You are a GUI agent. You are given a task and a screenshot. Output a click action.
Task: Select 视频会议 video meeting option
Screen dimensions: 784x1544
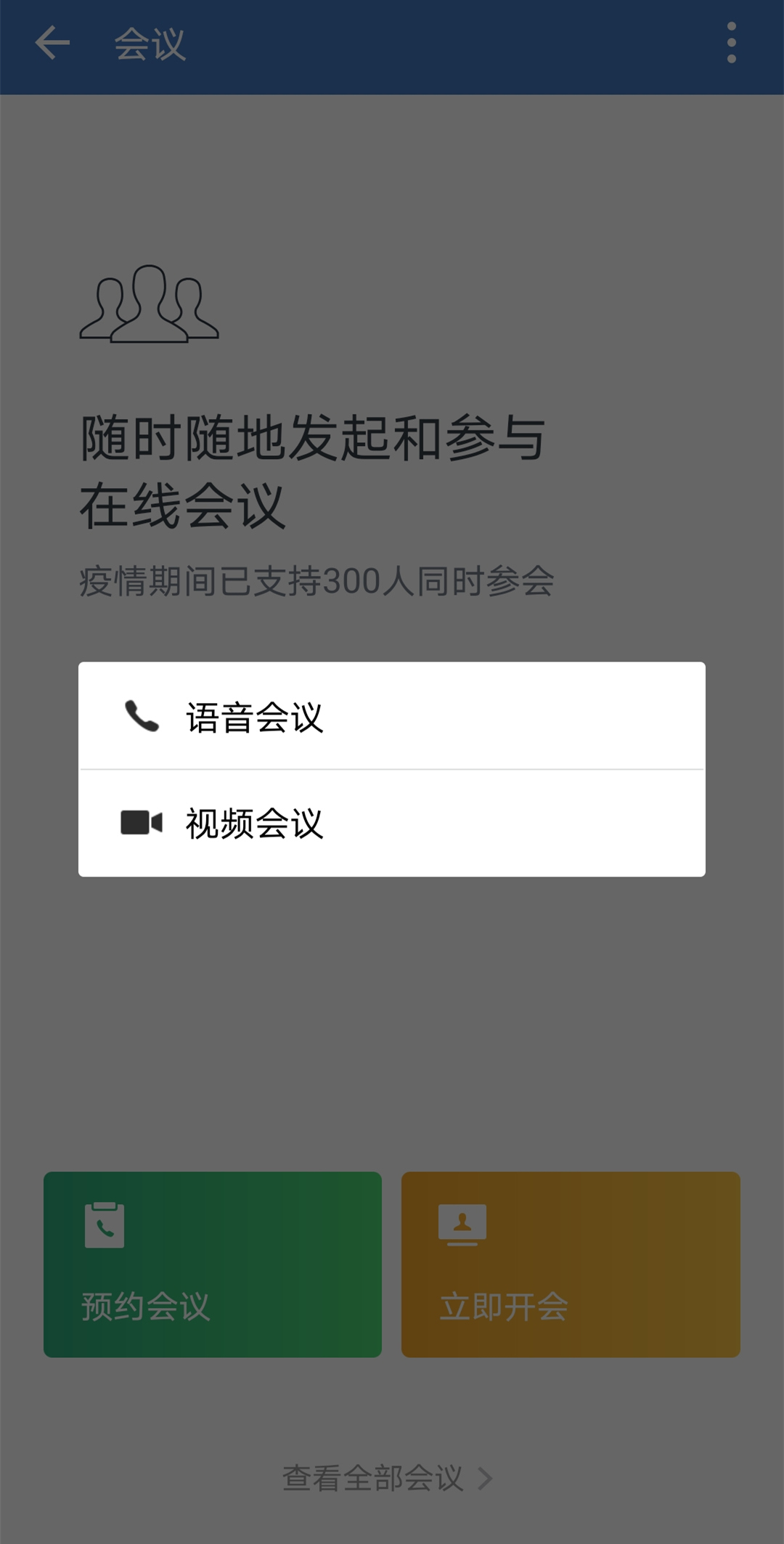coord(392,824)
